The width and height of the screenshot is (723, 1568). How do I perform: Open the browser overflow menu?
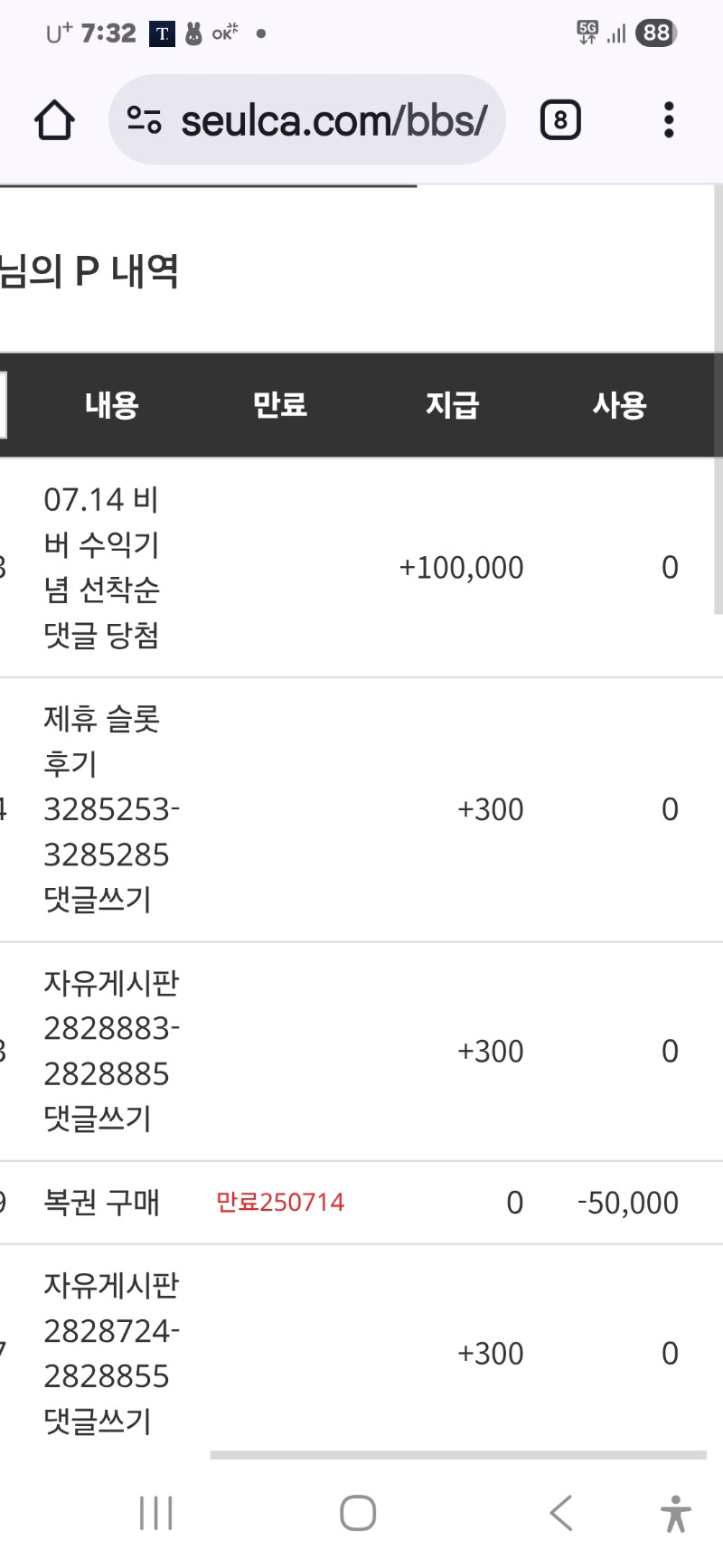669,119
